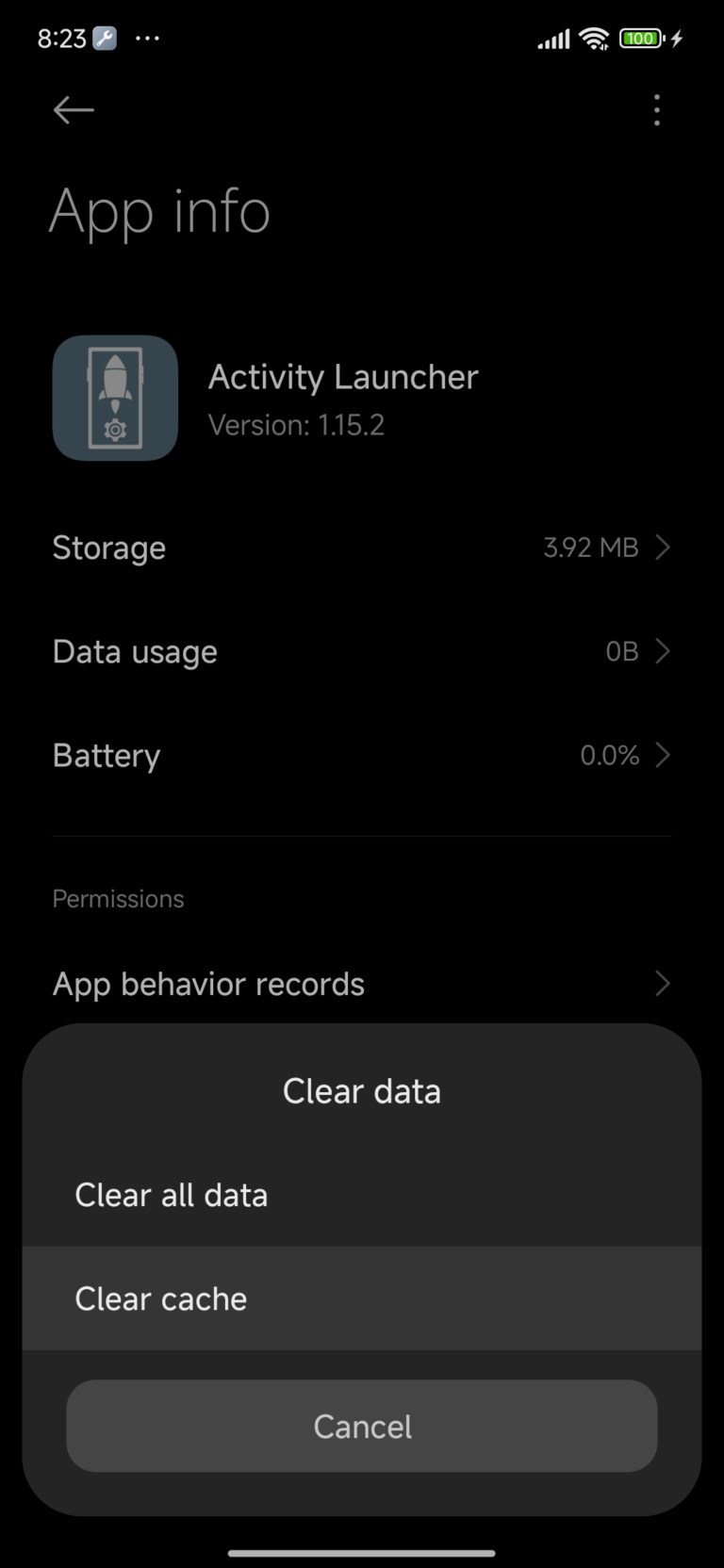The height and width of the screenshot is (1568, 724).
Task: Tap the charging bolt indicator
Action: point(678,39)
